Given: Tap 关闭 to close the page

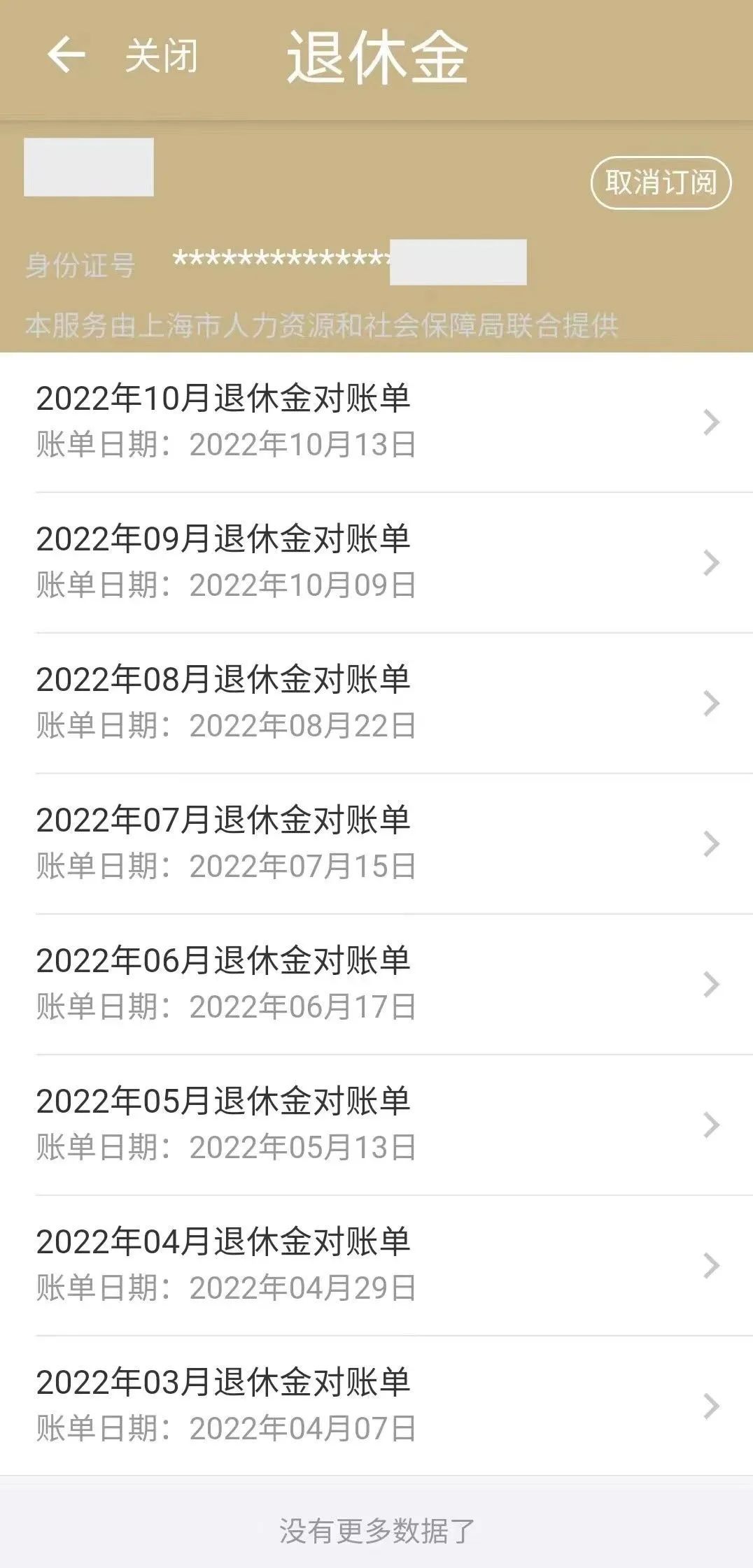Looking at the screenshot, I should (161, 56).
